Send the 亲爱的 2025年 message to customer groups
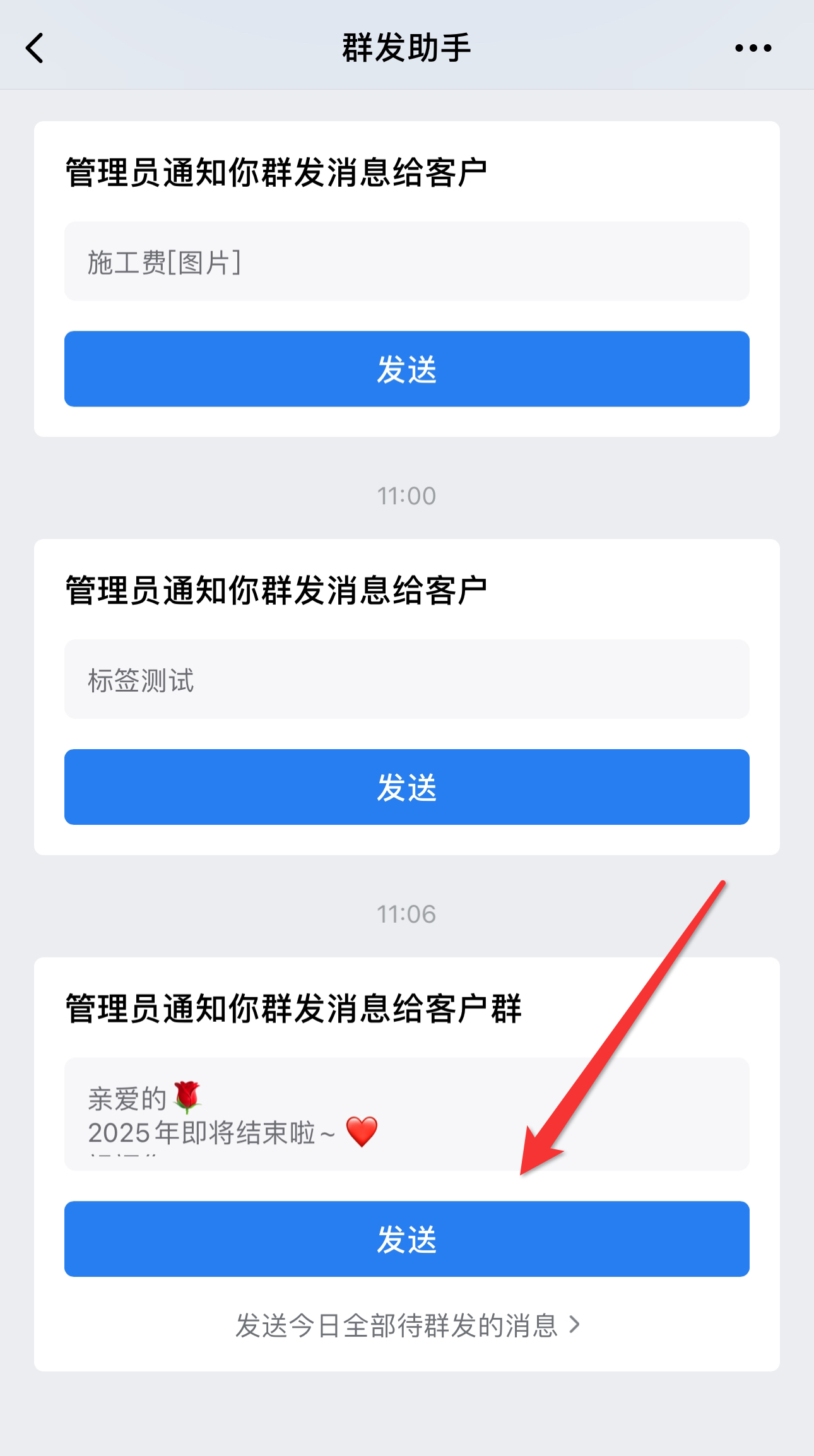The image size is (814, 1456). click(406, 1239)
